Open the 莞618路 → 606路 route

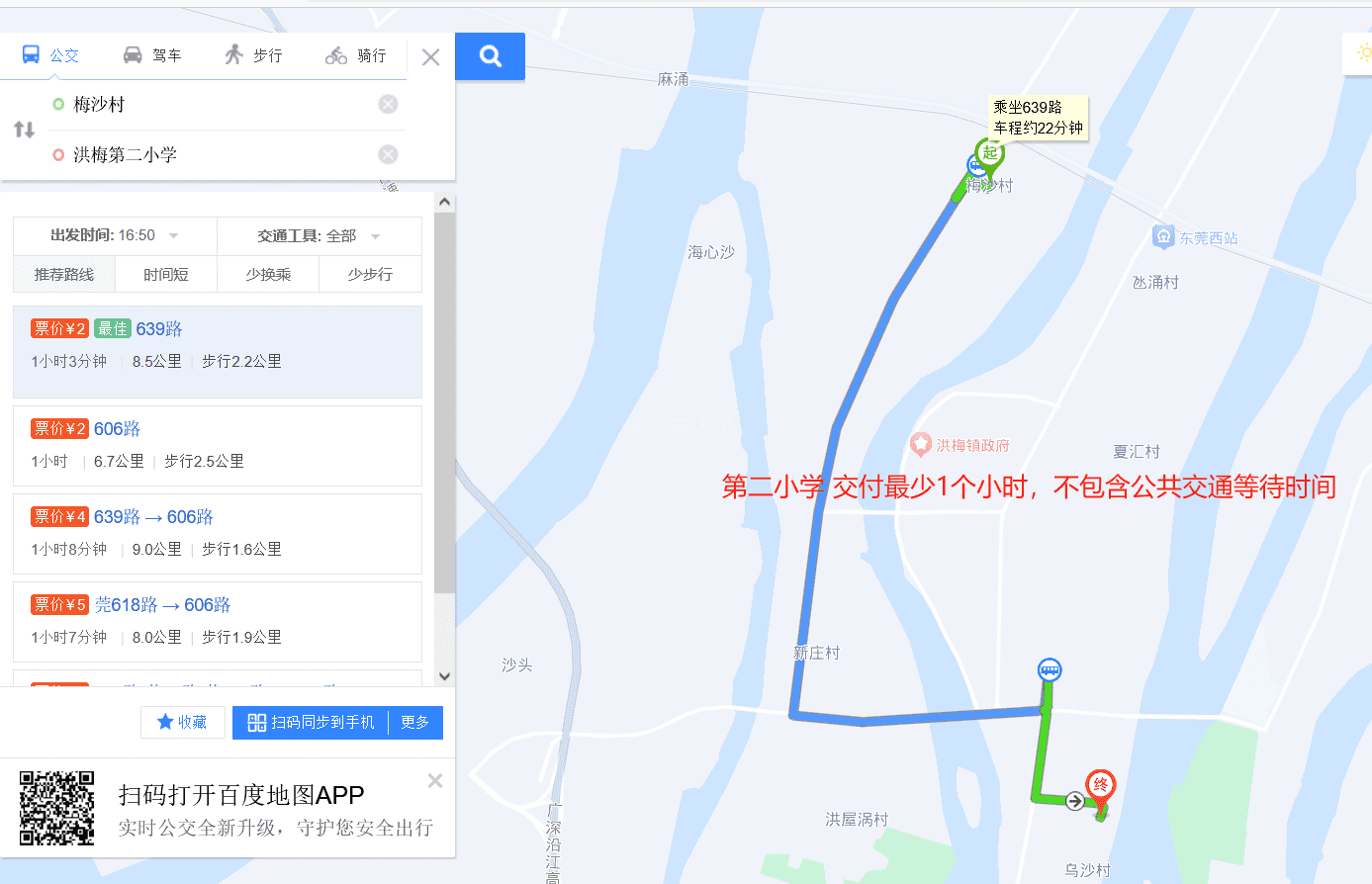point(217,621)
